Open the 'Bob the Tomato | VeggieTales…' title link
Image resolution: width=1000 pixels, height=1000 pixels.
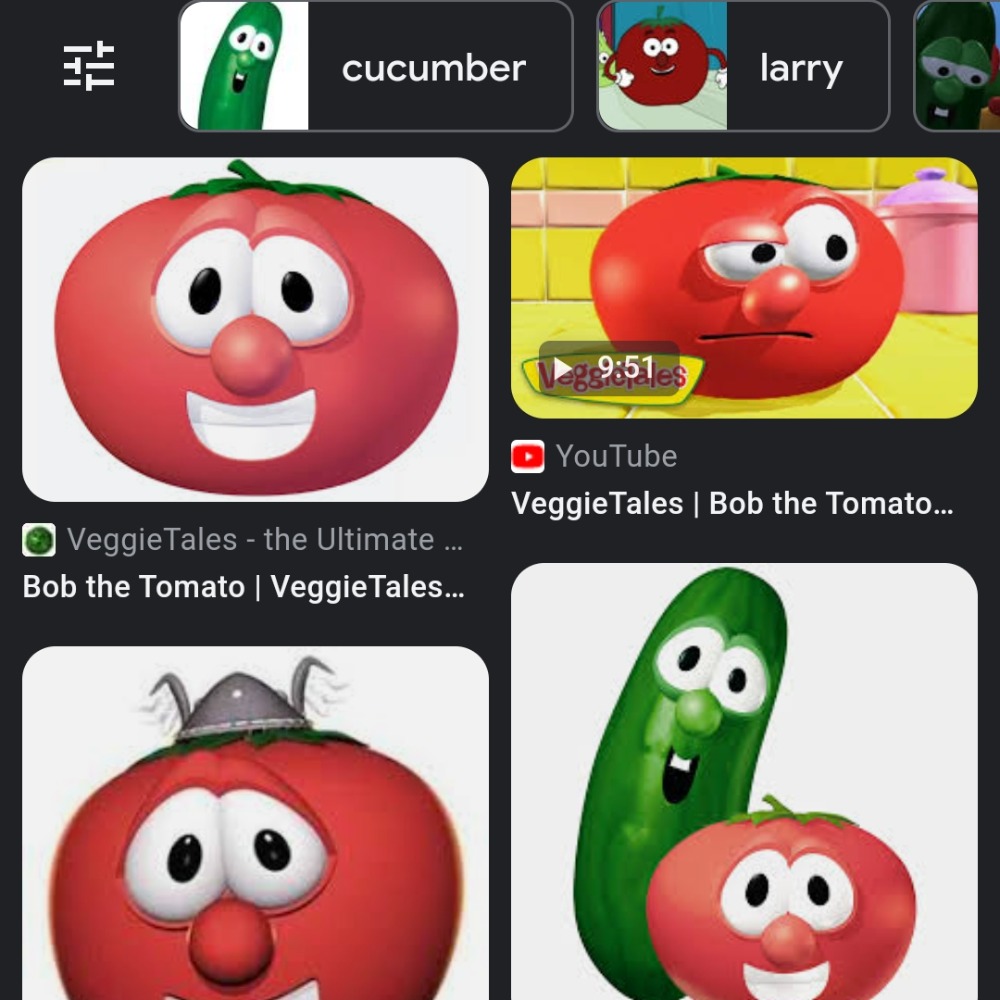coord(243,587)
